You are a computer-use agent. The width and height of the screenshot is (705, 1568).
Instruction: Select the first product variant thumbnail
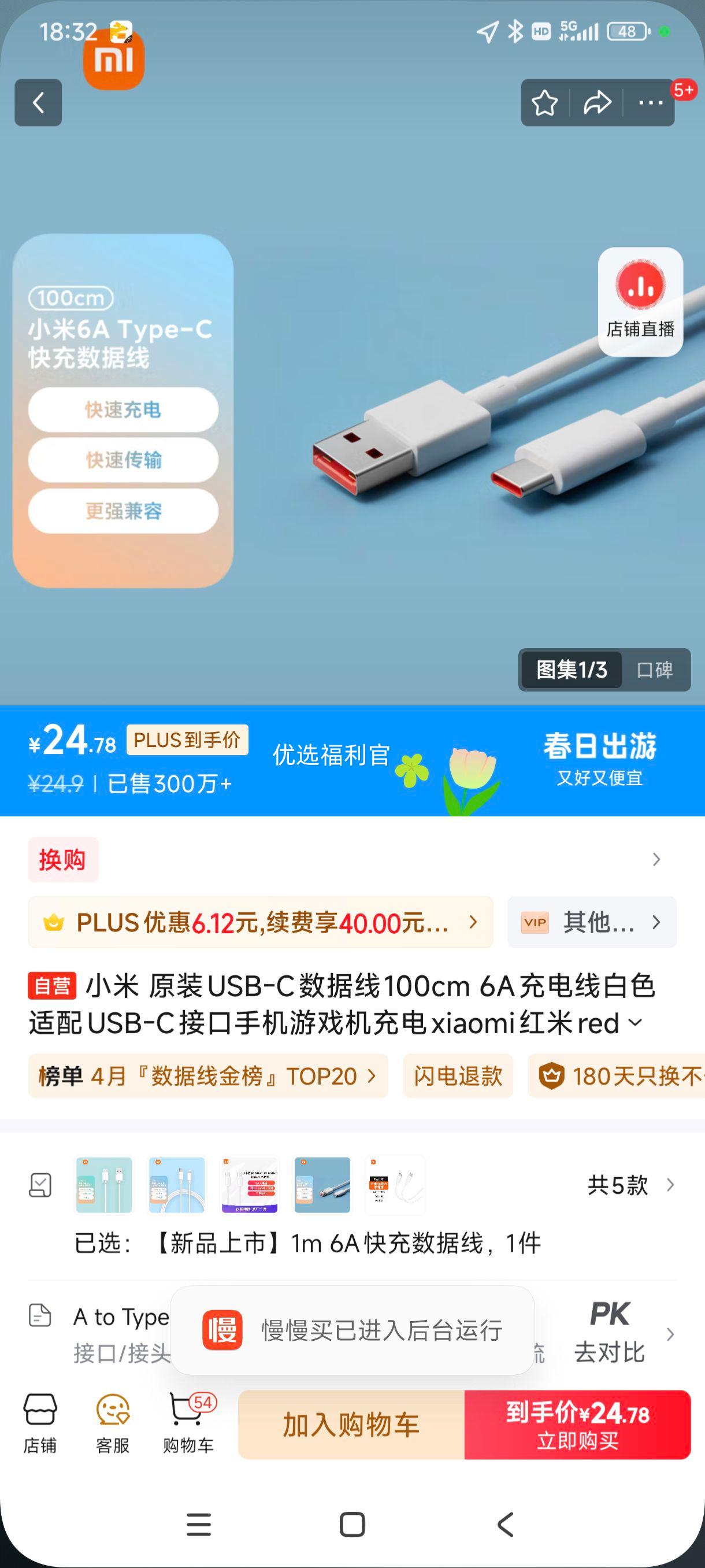point(103,1185)
